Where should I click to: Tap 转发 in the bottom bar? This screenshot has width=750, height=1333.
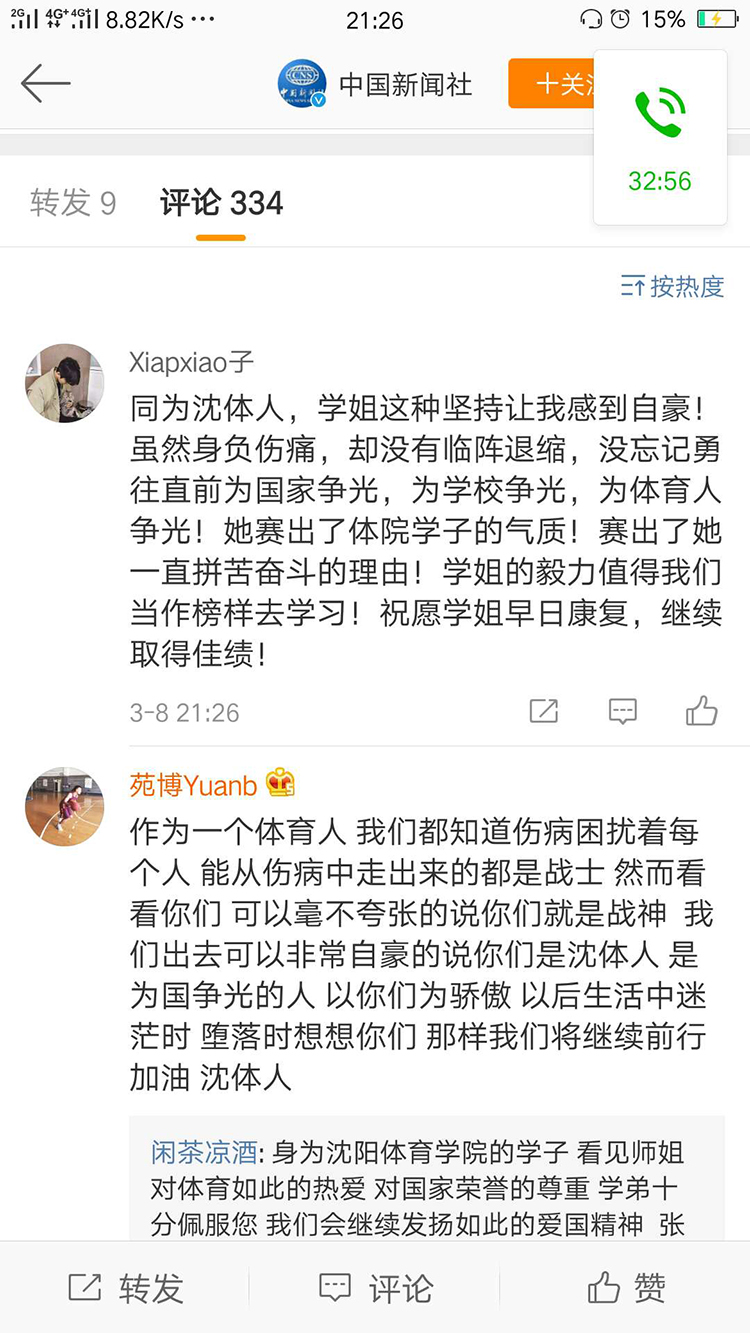[126, 1288]
